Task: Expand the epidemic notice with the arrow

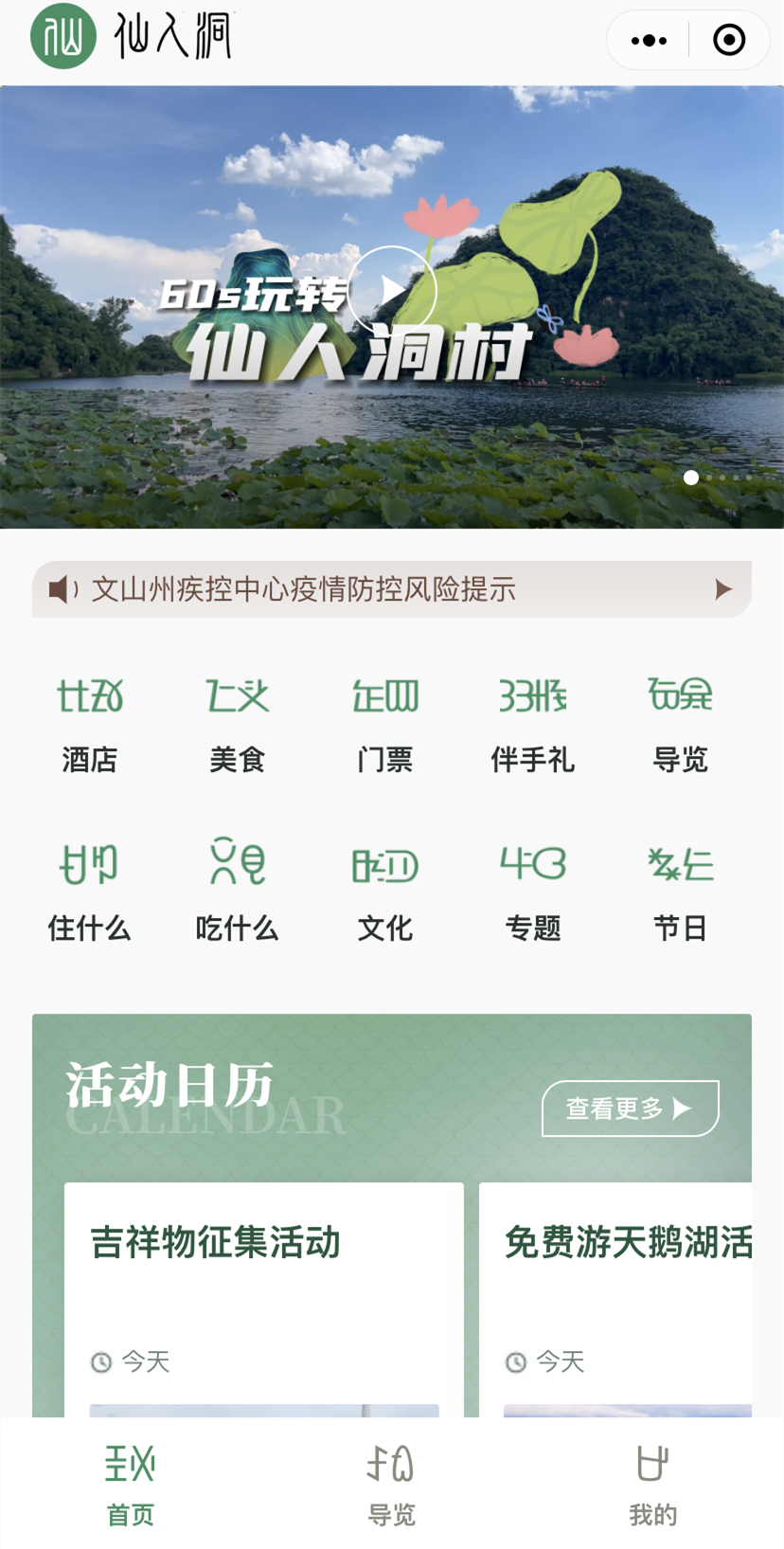Action: [723, 589]
